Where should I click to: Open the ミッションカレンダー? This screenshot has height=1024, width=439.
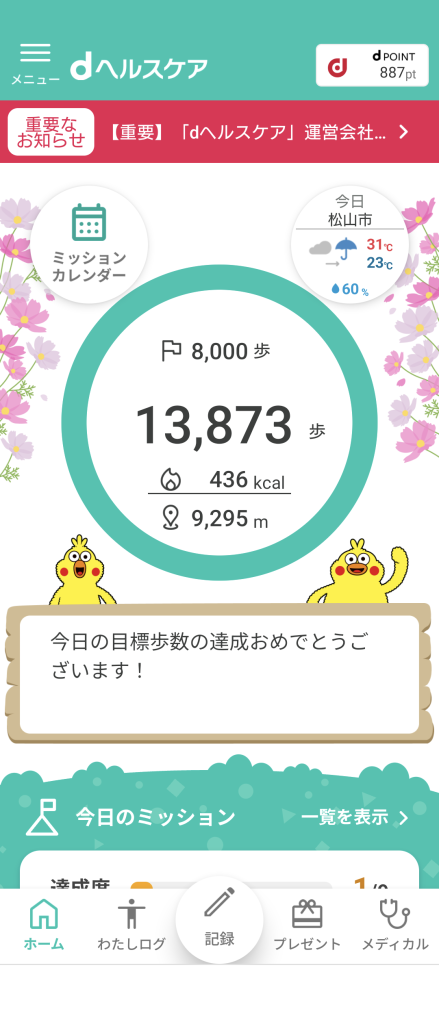click(89, 244)
